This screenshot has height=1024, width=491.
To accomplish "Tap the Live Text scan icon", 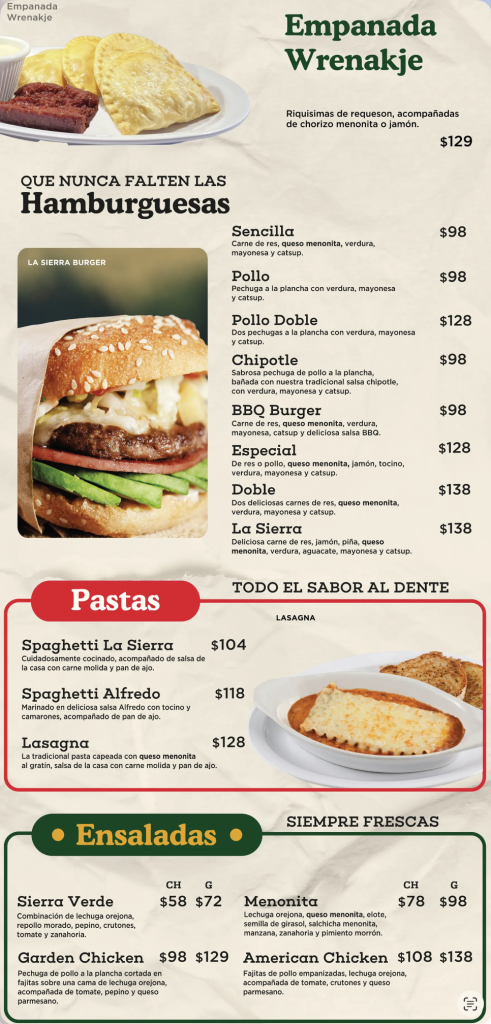I will [470, 1004].
